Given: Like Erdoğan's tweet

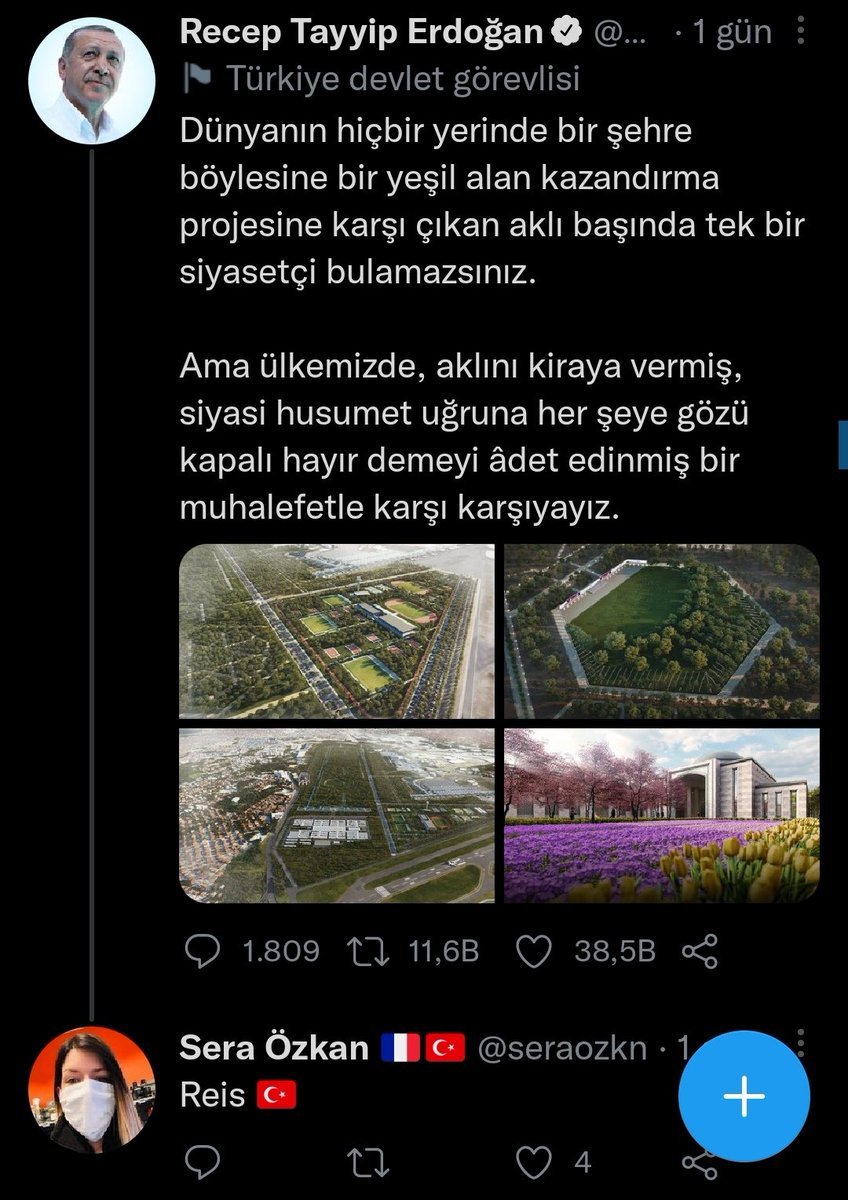Looking at the screenshot, I should point(534,951).
